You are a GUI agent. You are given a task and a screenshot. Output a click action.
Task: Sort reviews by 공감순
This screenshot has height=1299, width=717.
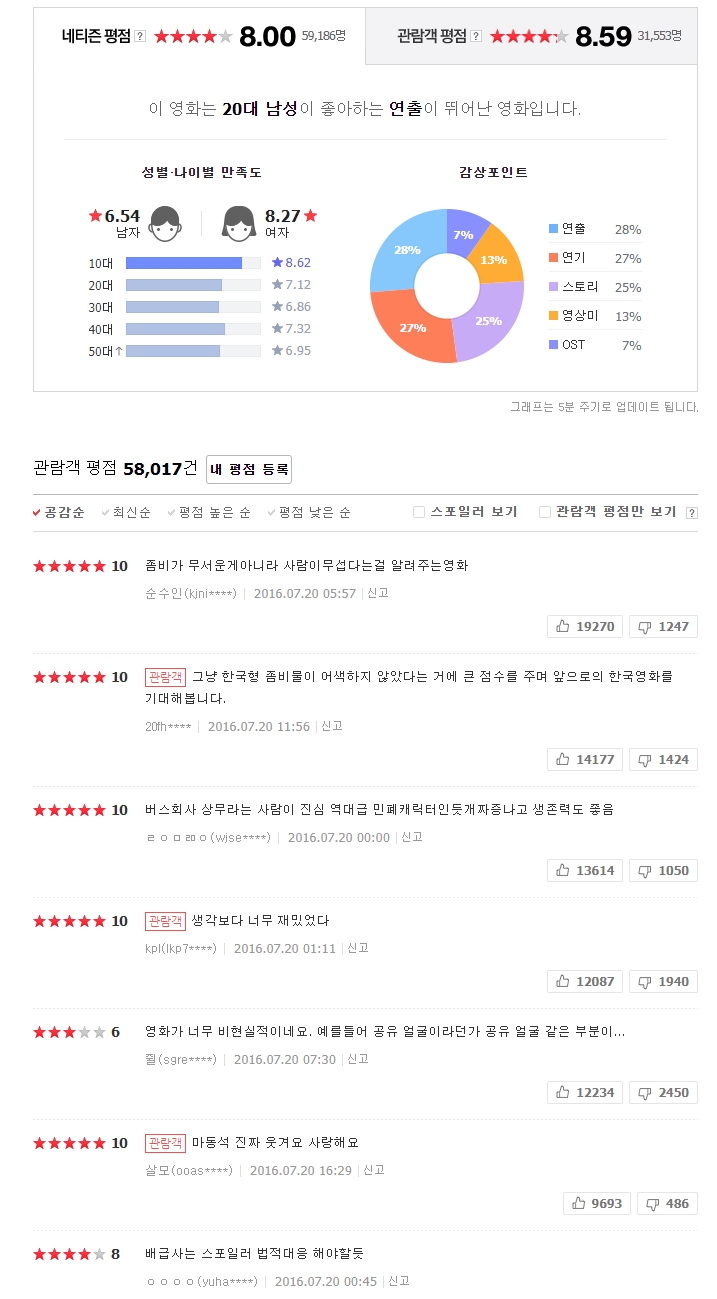coord(64,512)
